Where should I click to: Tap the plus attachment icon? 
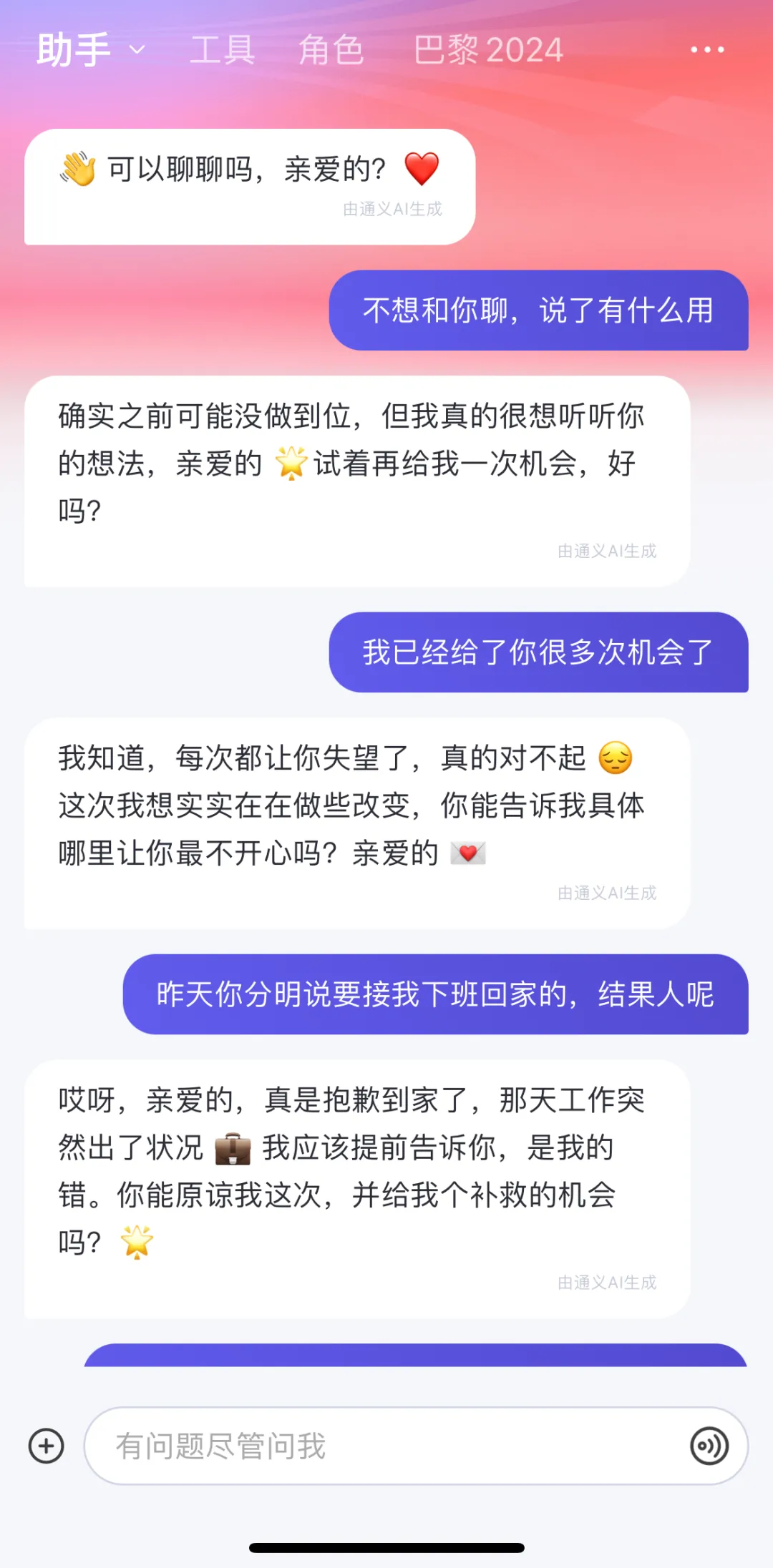pos(47,1446)
